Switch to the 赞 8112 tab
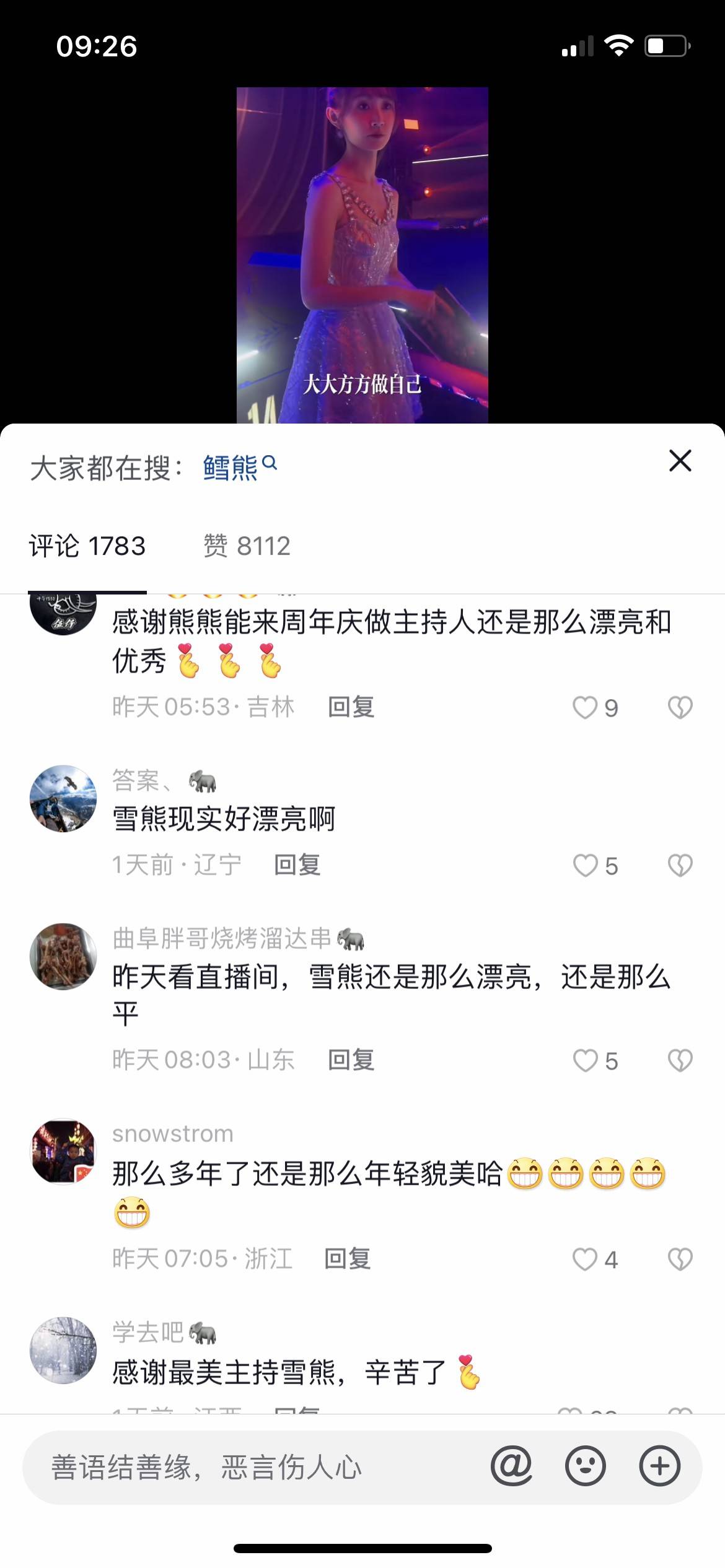 click(x=247, y=546)
